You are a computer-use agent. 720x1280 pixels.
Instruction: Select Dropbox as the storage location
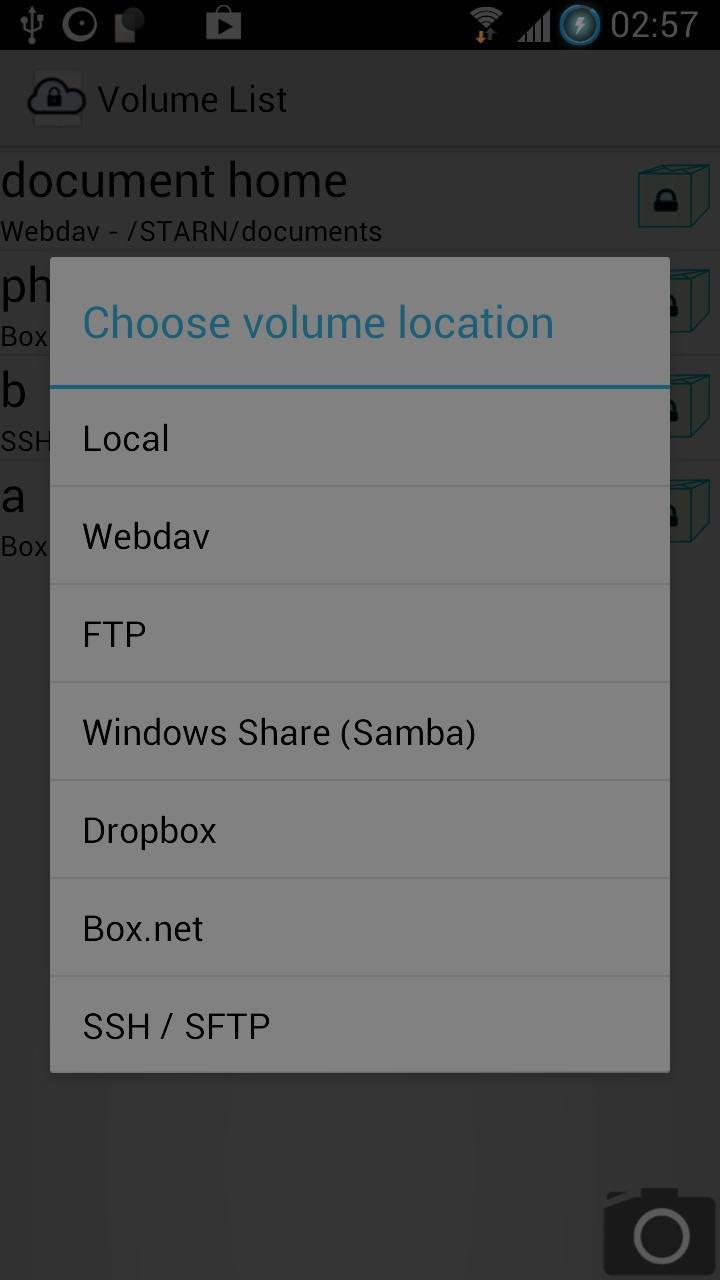coord(359,829)
